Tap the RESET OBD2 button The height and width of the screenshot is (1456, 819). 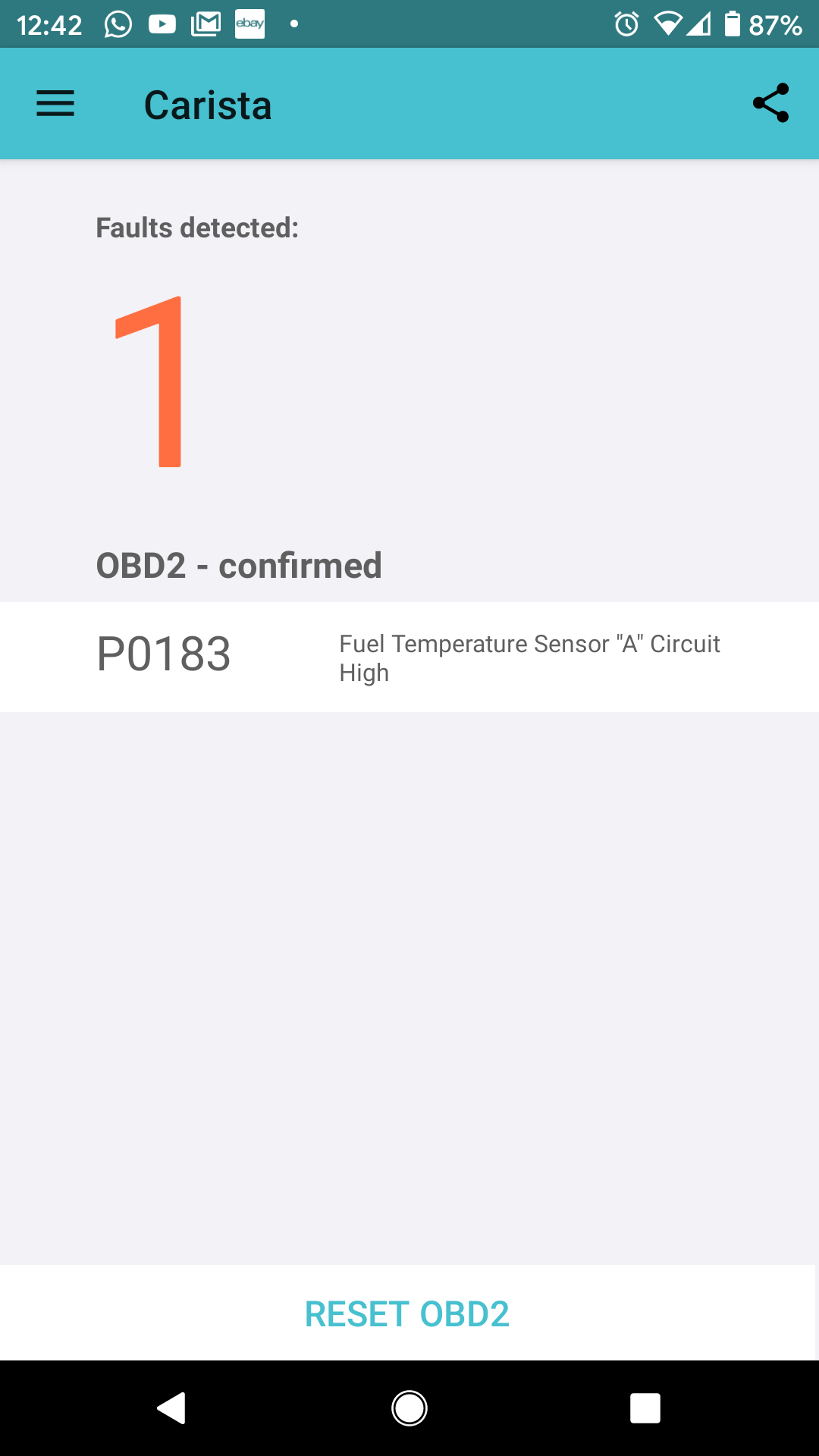point(407,1314)
